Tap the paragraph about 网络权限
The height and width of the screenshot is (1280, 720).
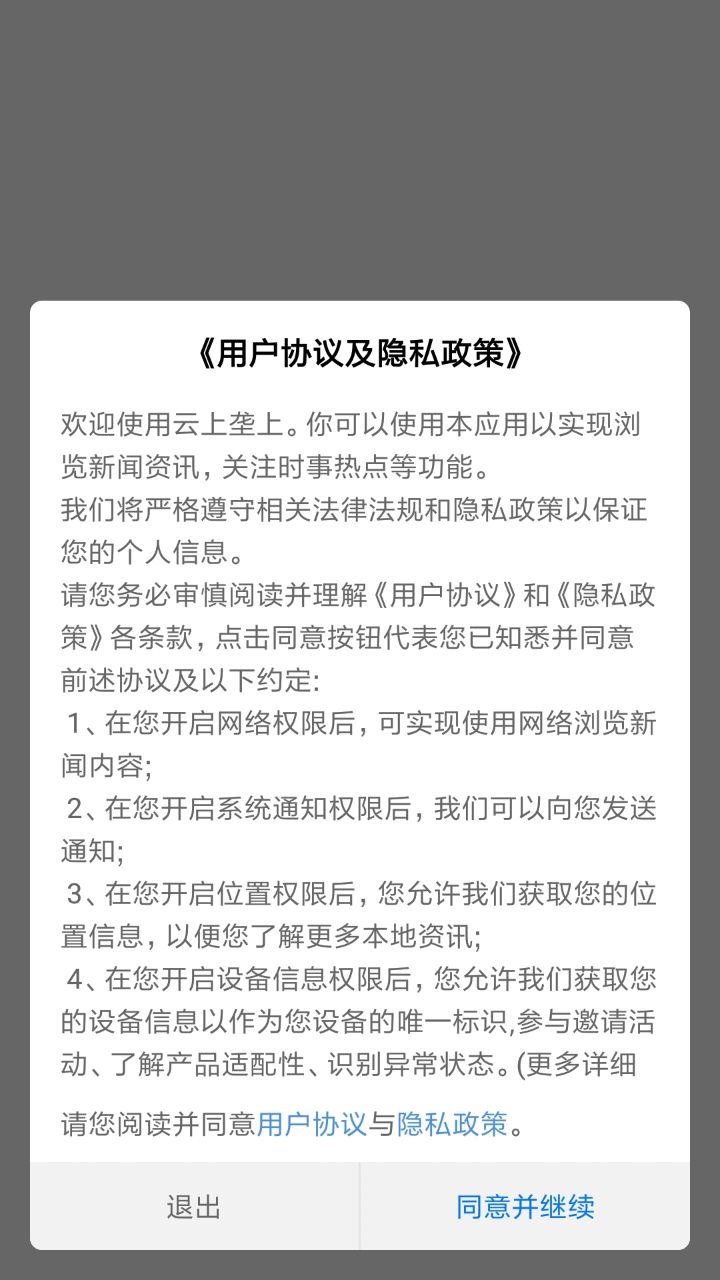point(360,745)
